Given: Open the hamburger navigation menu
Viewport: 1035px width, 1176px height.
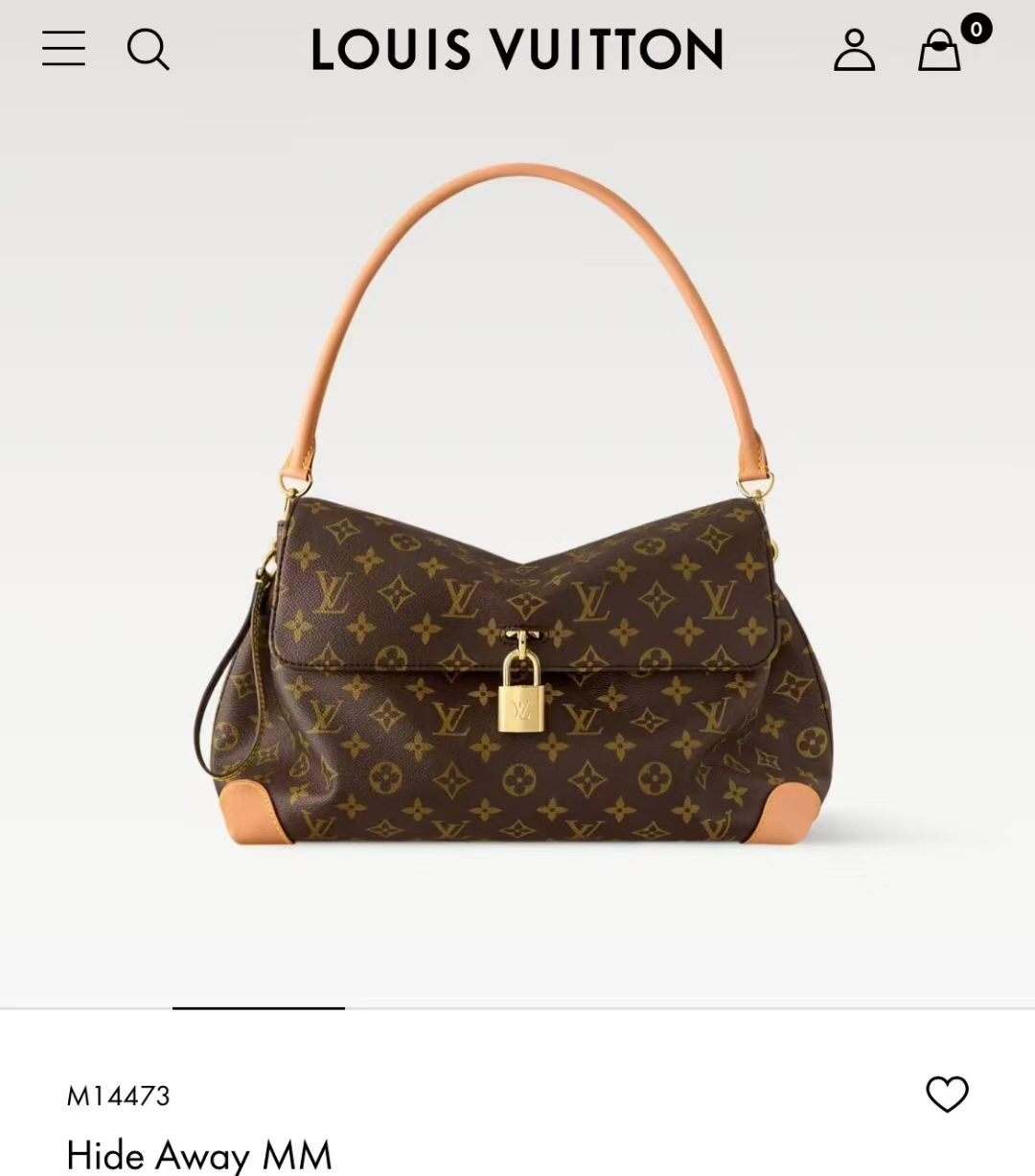Looking at the screenshot, I should click(x=63, y=49).
